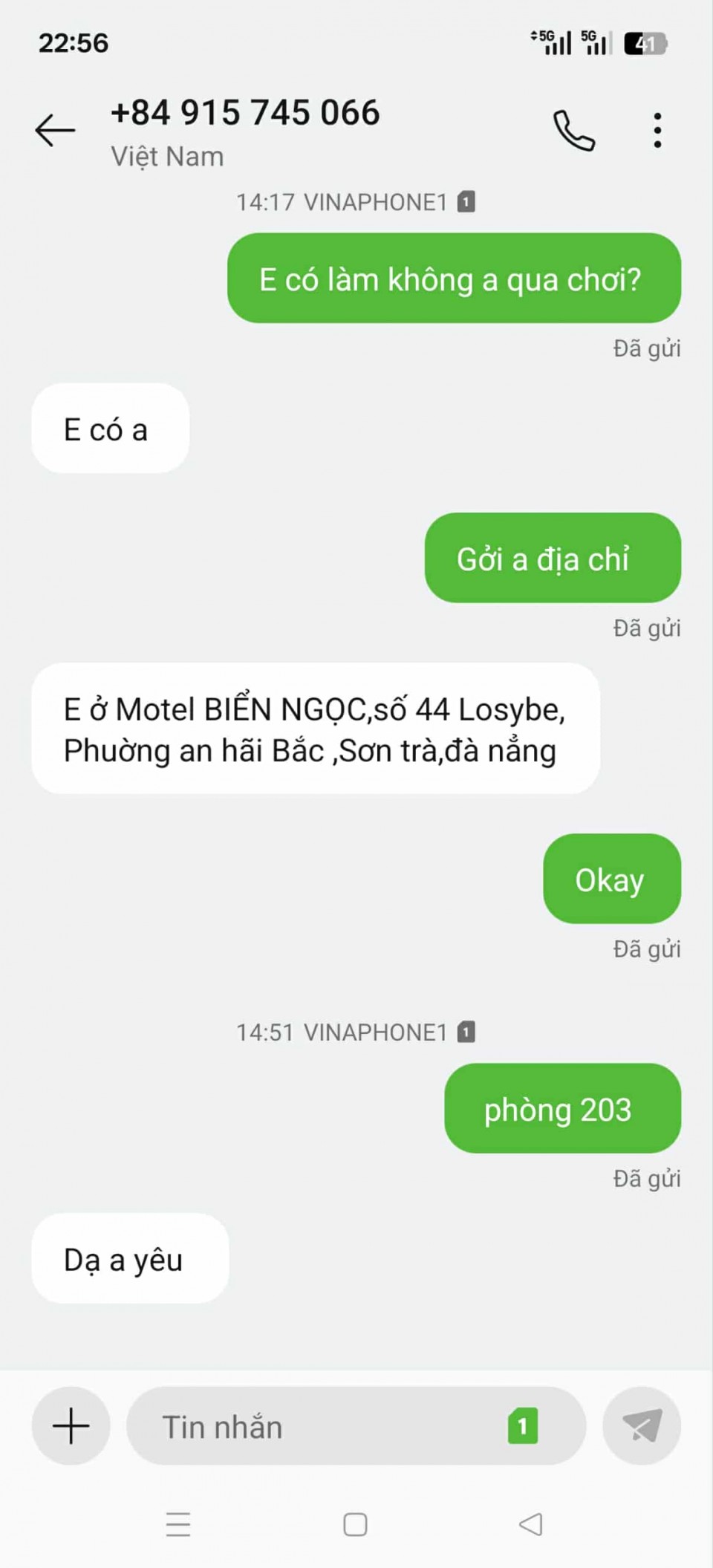This screenshot has height=1568, width=713.
Task: Tap the system back triangle
Action: [x=531, y=1525]
